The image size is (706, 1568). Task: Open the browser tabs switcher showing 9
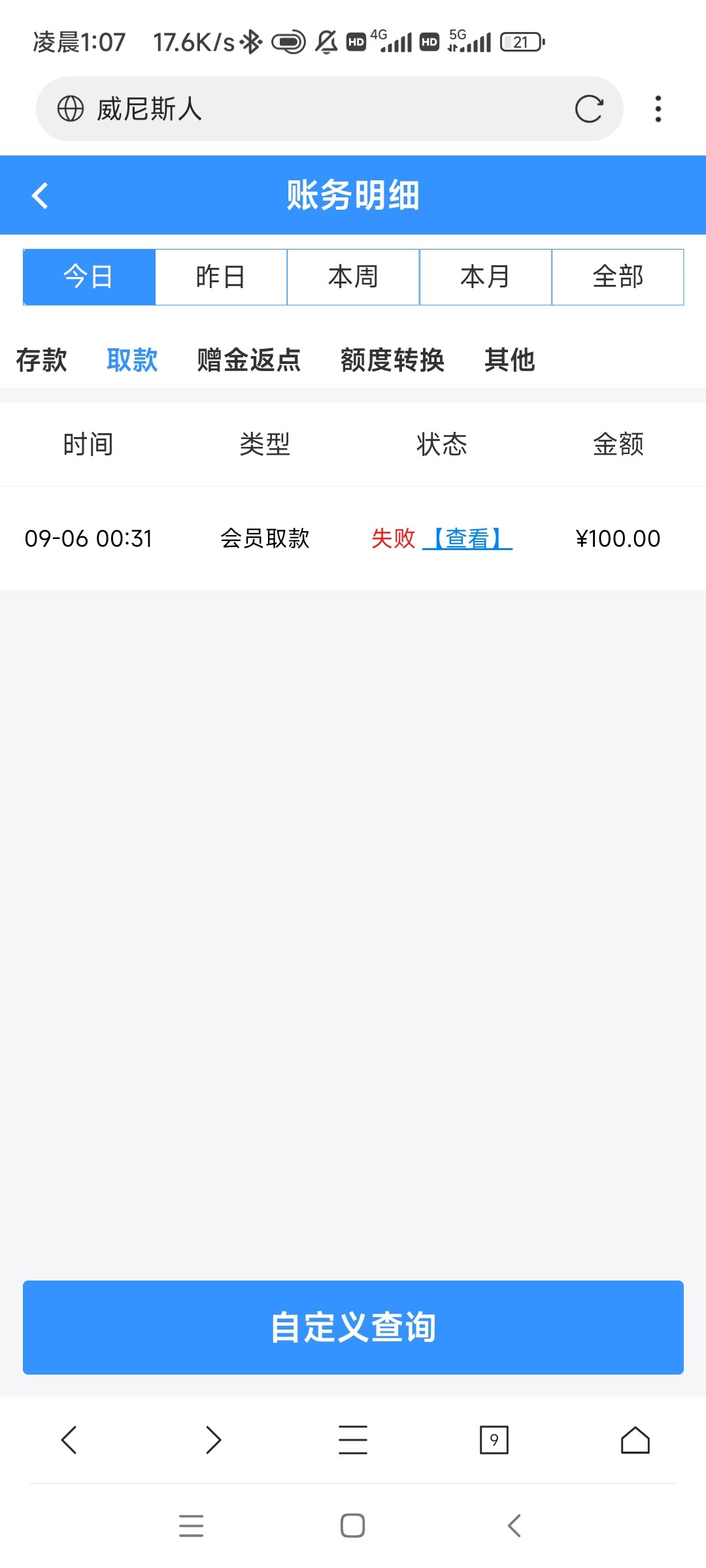[x=494, y=1440]
